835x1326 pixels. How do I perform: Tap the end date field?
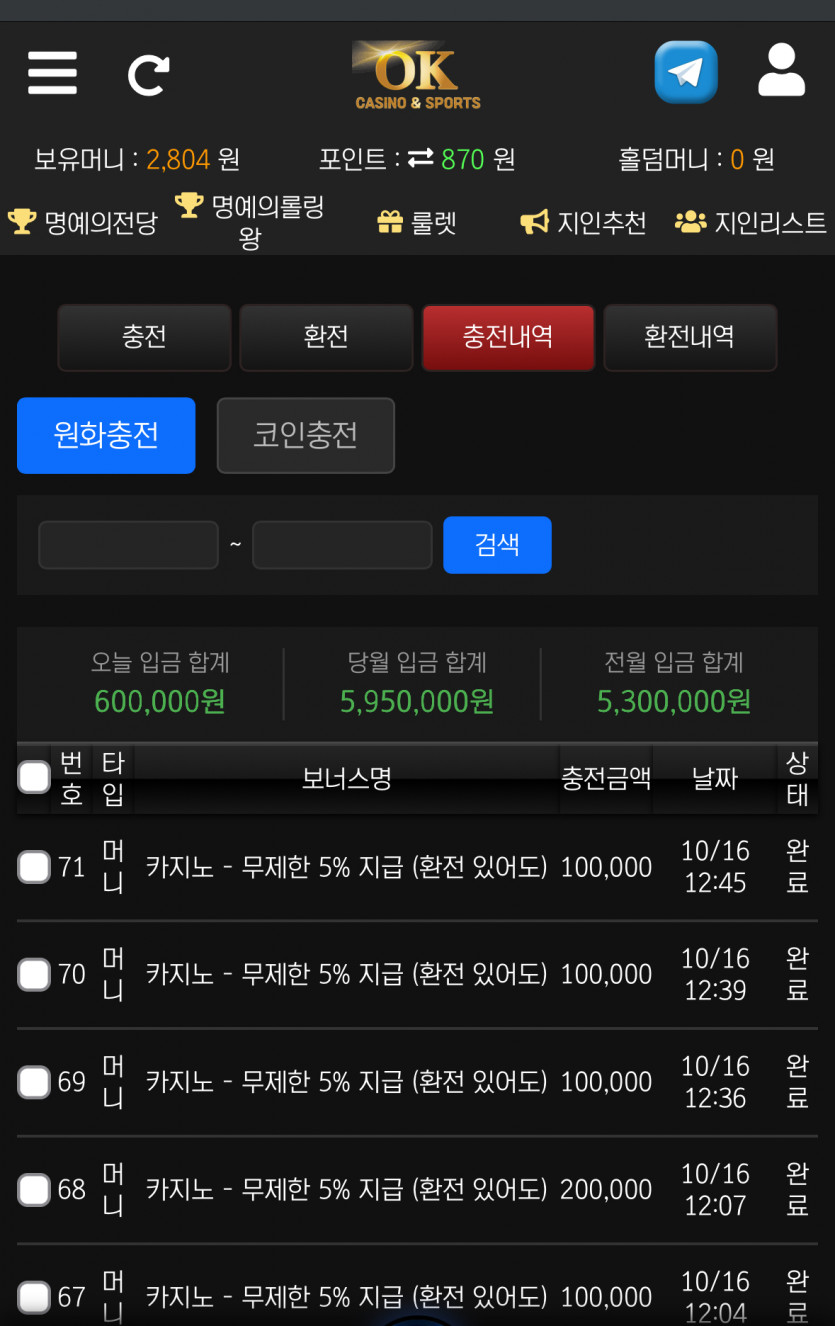click(342, 545)
